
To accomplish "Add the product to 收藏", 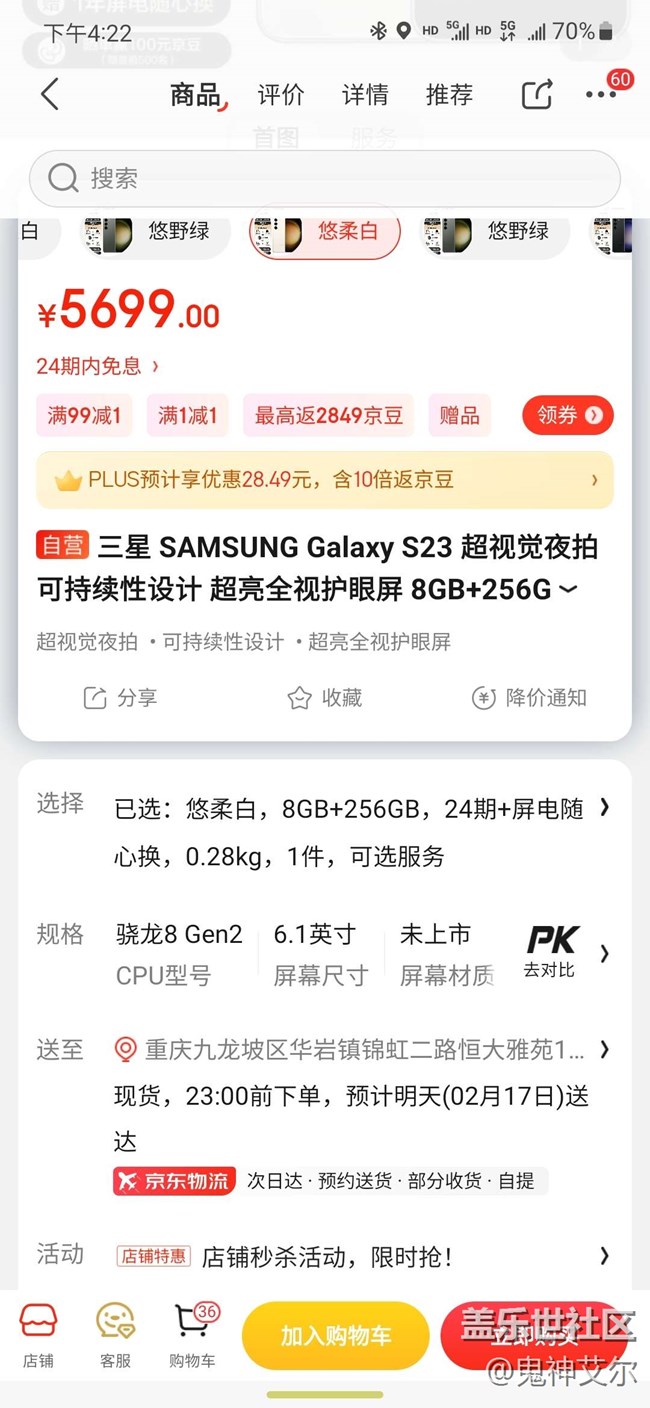I will point(325,698).
